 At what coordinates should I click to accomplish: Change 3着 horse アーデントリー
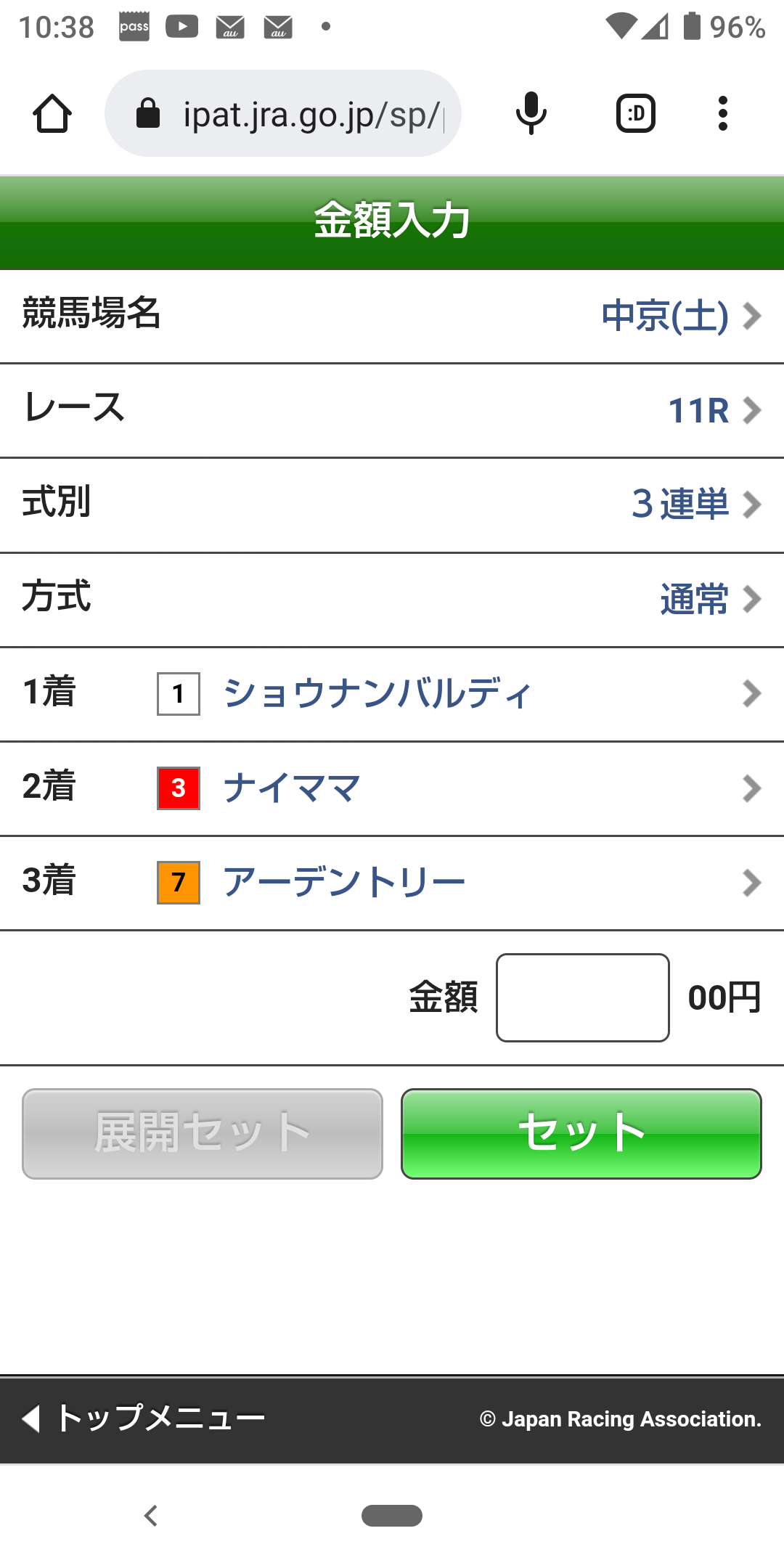tap(392, 883)
